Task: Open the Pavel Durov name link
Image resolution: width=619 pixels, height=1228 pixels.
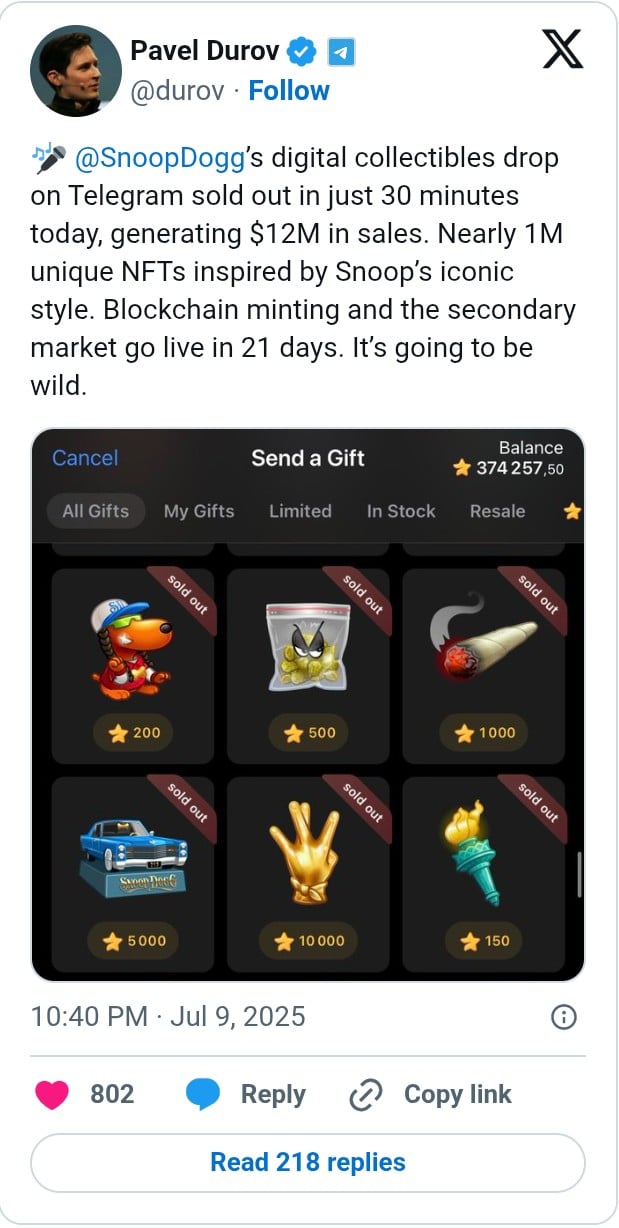Action: (205, 50)
